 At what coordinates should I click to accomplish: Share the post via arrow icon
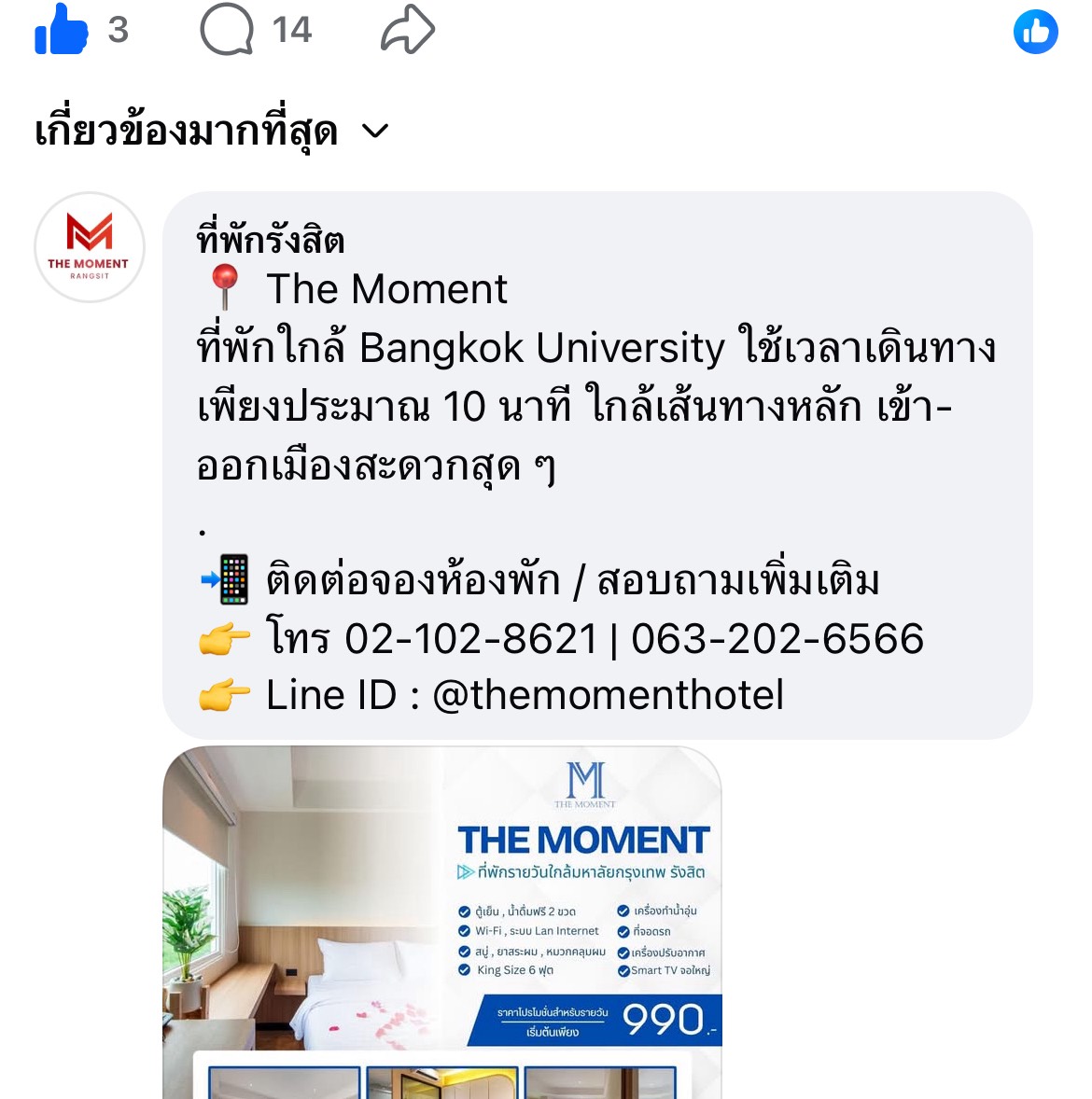pos(408,30)
